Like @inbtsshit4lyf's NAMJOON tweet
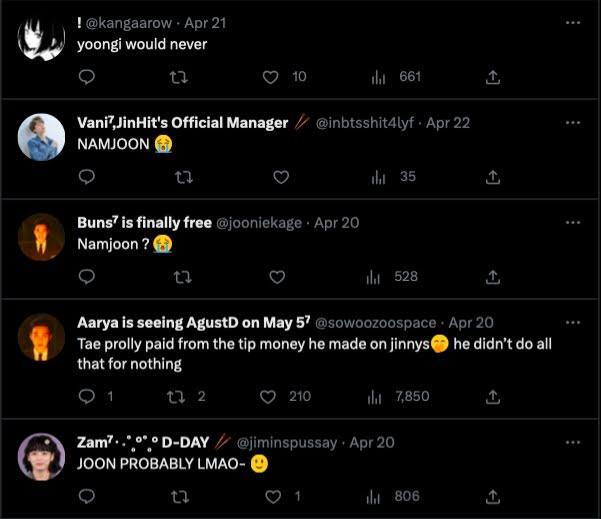Screen dimensions: 601x519 pyautogui.click(x=281, y=177)
